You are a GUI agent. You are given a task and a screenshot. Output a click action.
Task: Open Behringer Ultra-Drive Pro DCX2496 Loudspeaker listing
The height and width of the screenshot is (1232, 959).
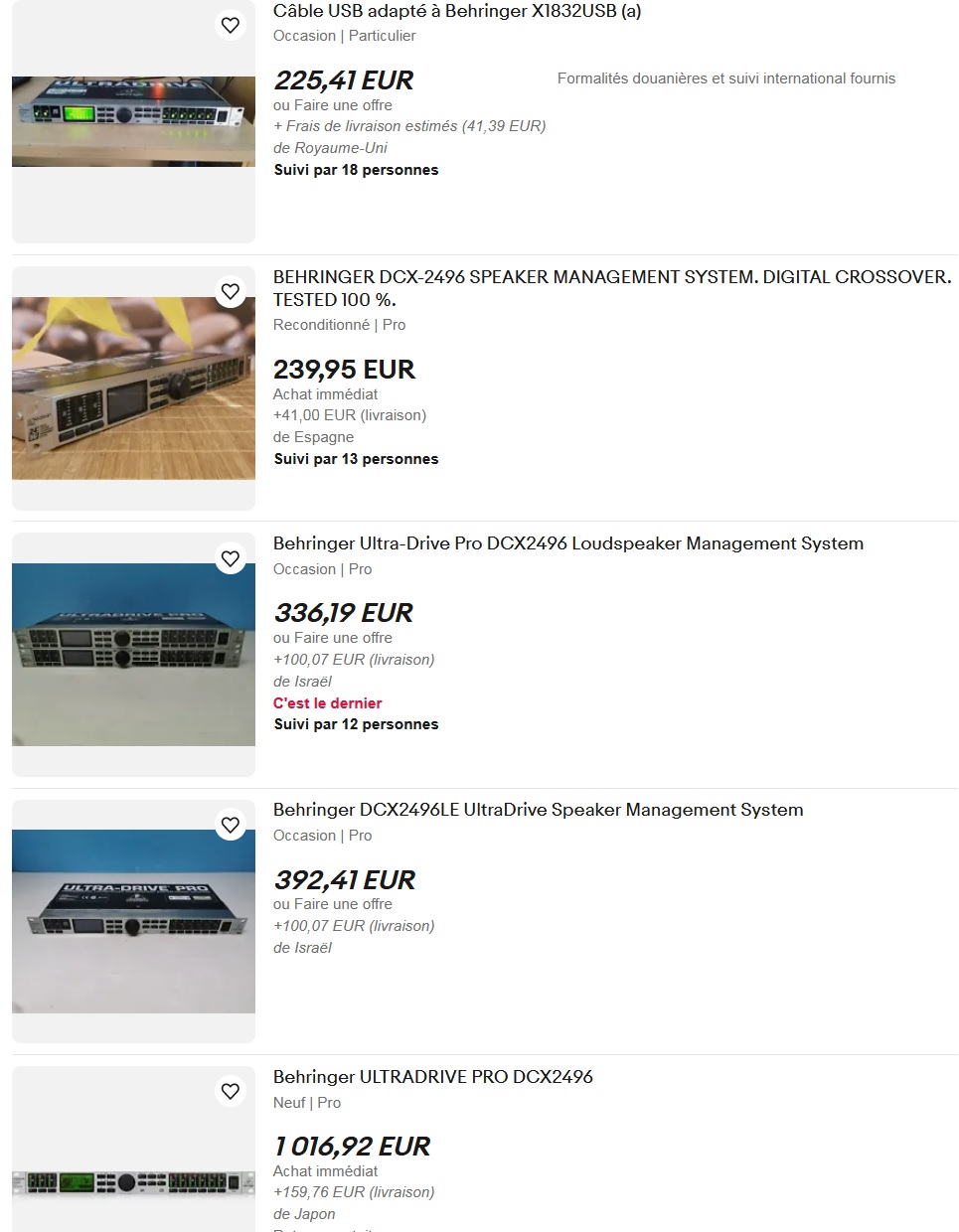point(568,543)
